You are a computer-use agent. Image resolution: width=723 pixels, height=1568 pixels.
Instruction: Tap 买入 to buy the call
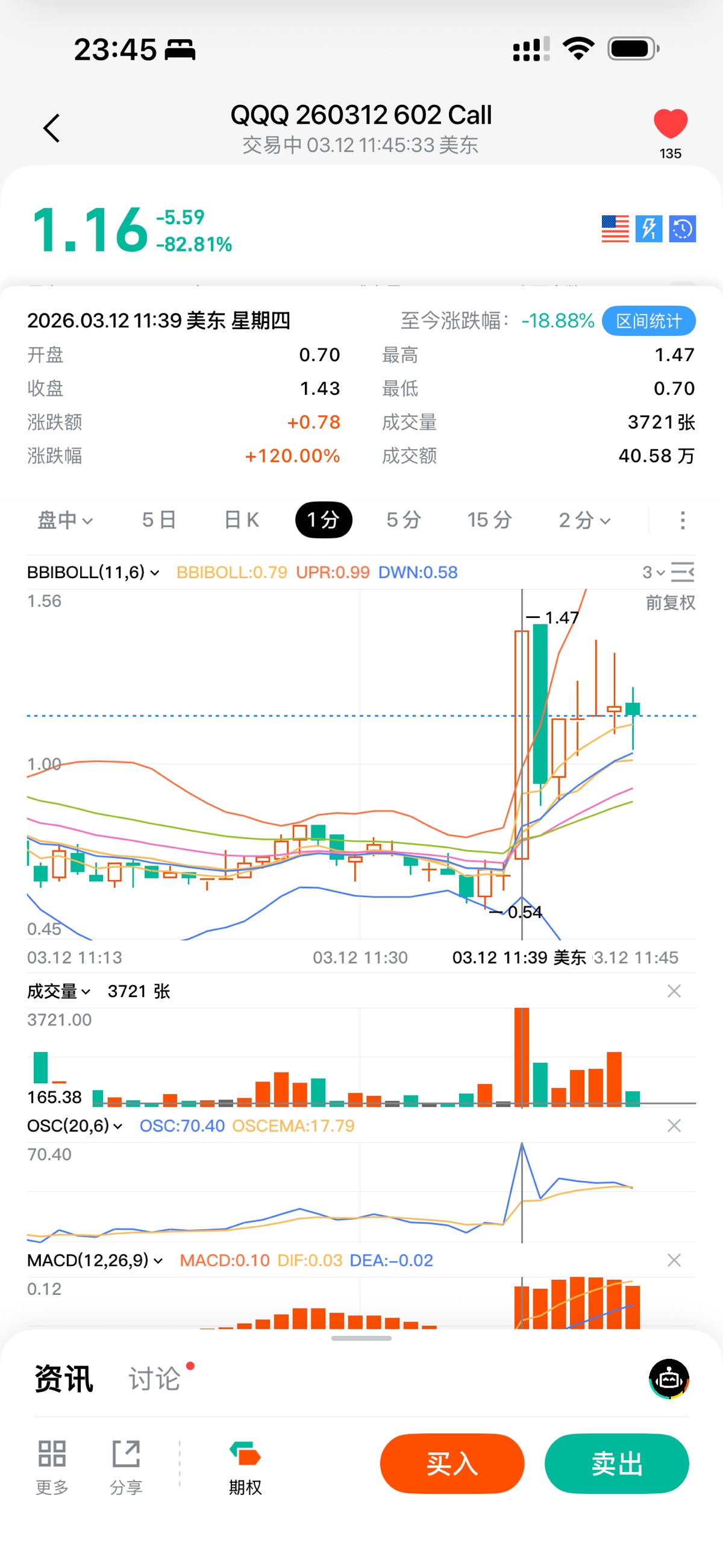pyautogui.click(x=451, y=1464)
